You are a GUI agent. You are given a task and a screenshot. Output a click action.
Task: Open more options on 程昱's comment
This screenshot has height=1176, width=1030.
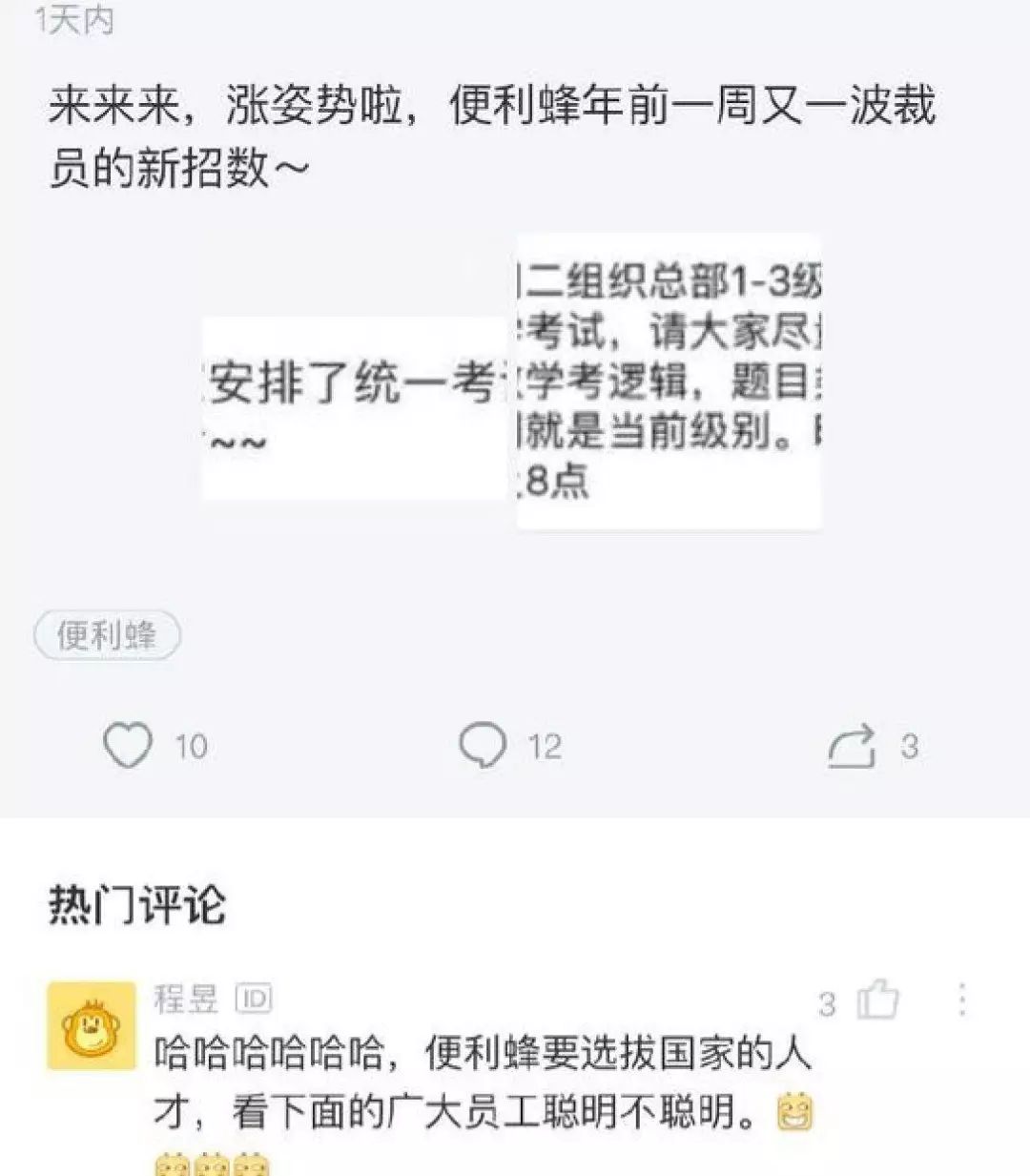961,1000
